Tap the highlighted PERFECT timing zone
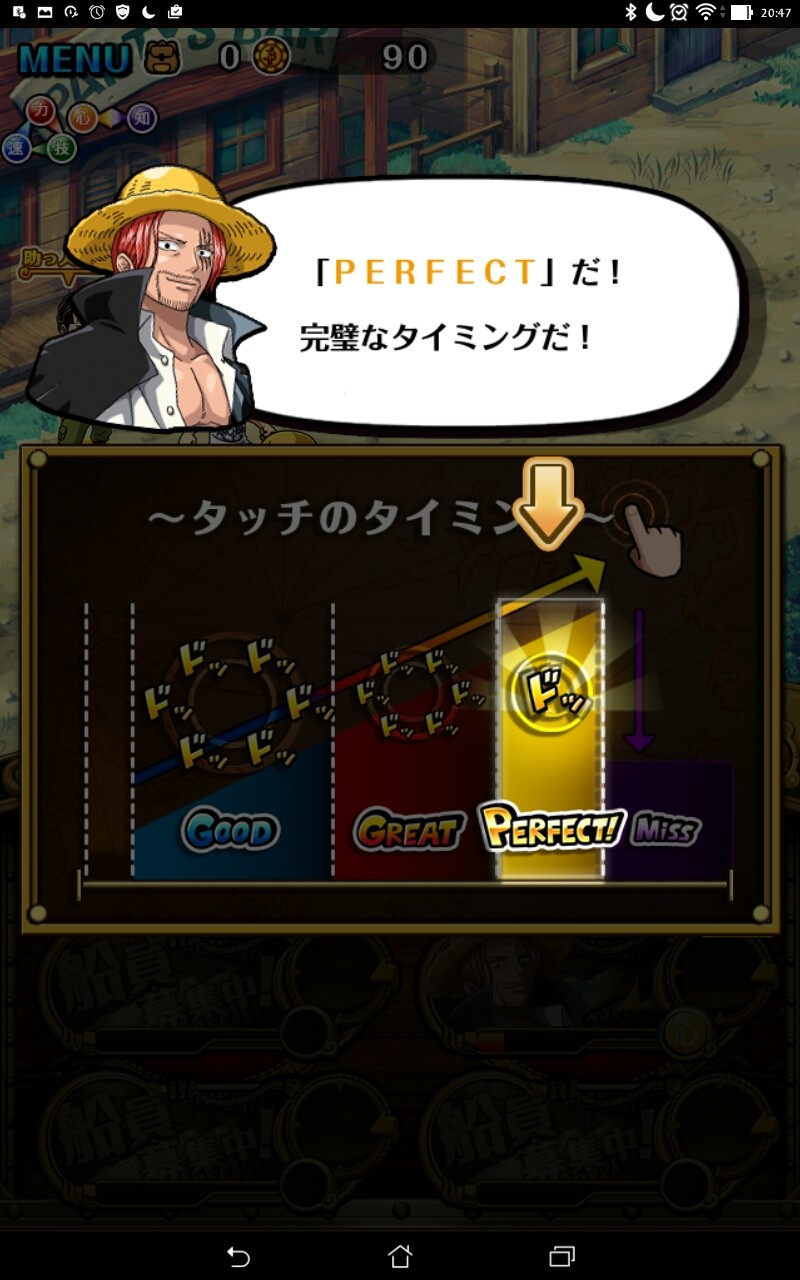The image size is (800, 1280). [551, 740]
